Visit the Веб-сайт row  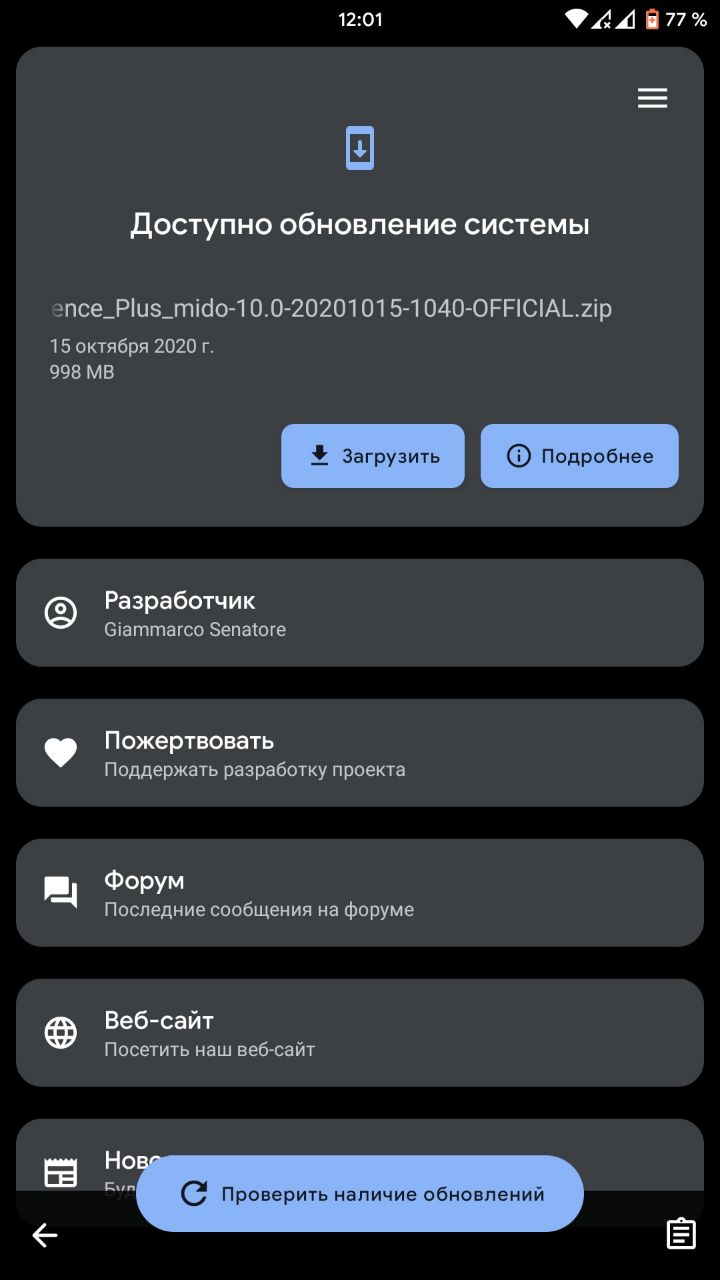coord(360,1033)
